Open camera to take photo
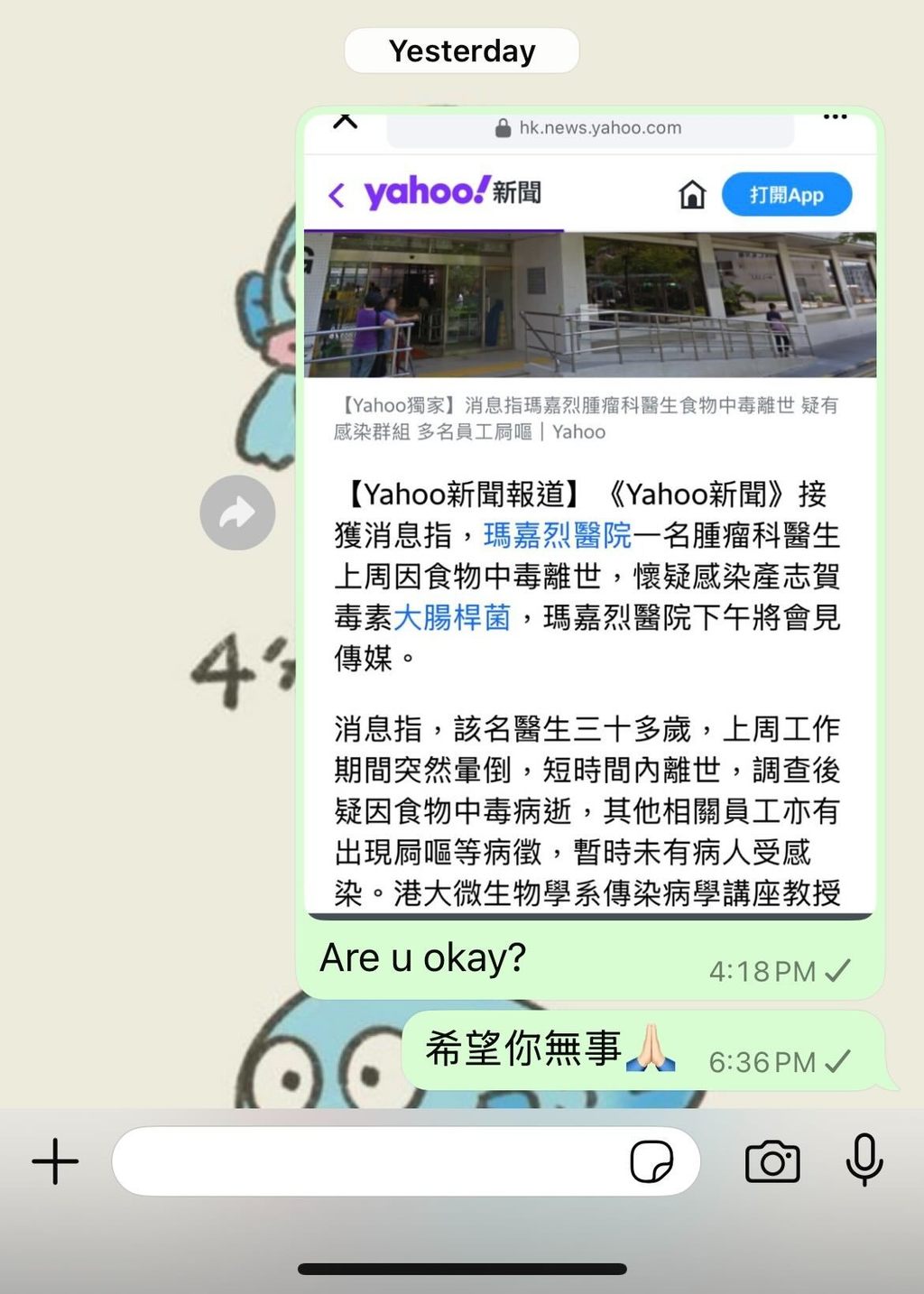The width and height of the screenshot is (924, 1294). 772,1161
